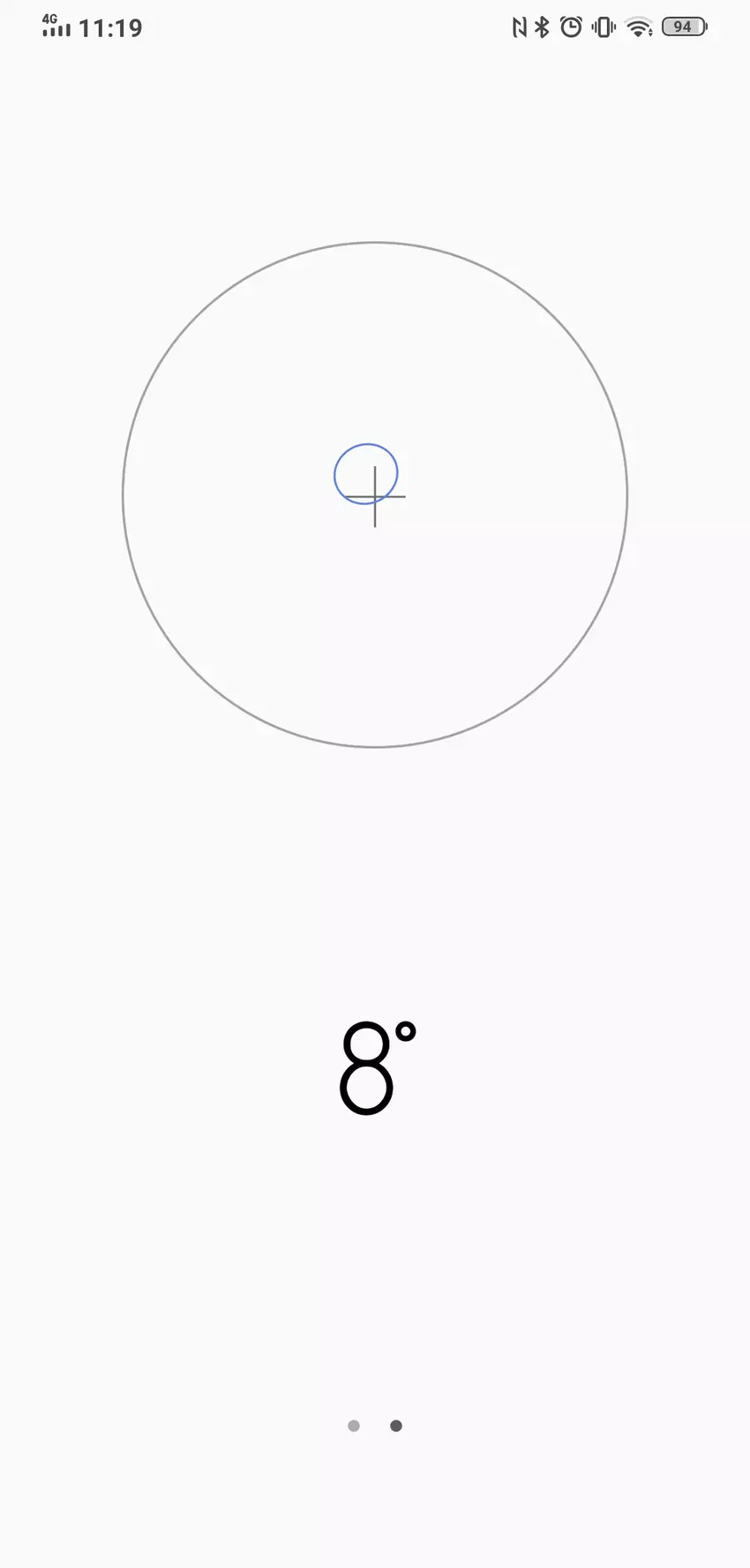
Task: Tap the crosshair at the level center
Action: pyautogui.click(x=375, y=497)
